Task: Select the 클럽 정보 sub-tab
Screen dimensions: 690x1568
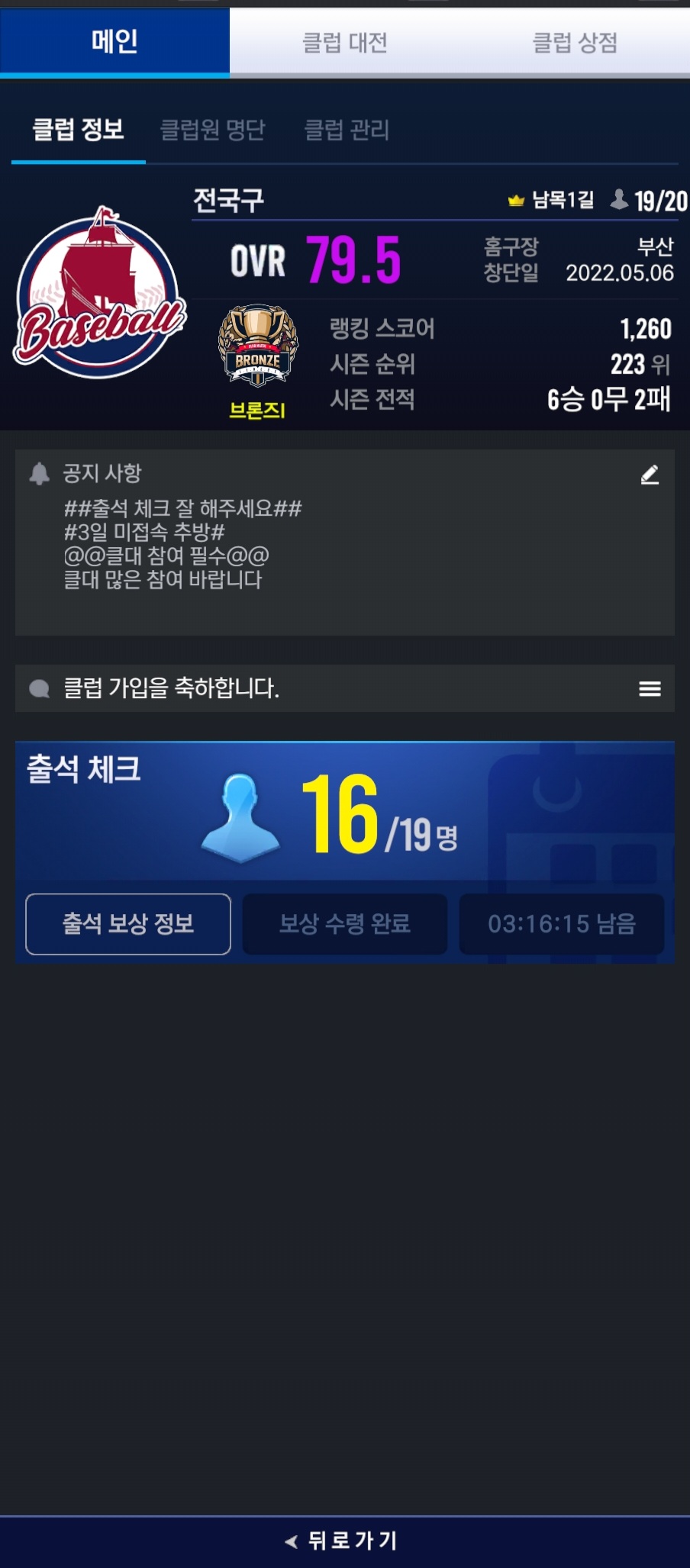Action: [78, 130]
